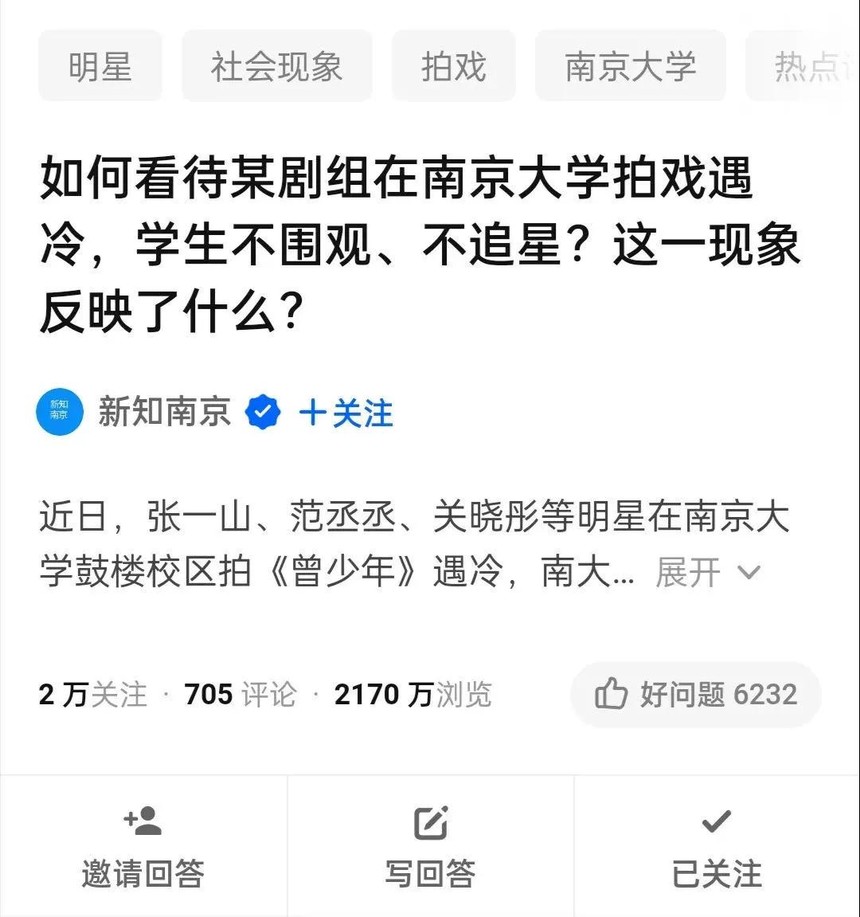Expand the question description with 展开
This screenshot has height=917, width=860.
(707, 572)
